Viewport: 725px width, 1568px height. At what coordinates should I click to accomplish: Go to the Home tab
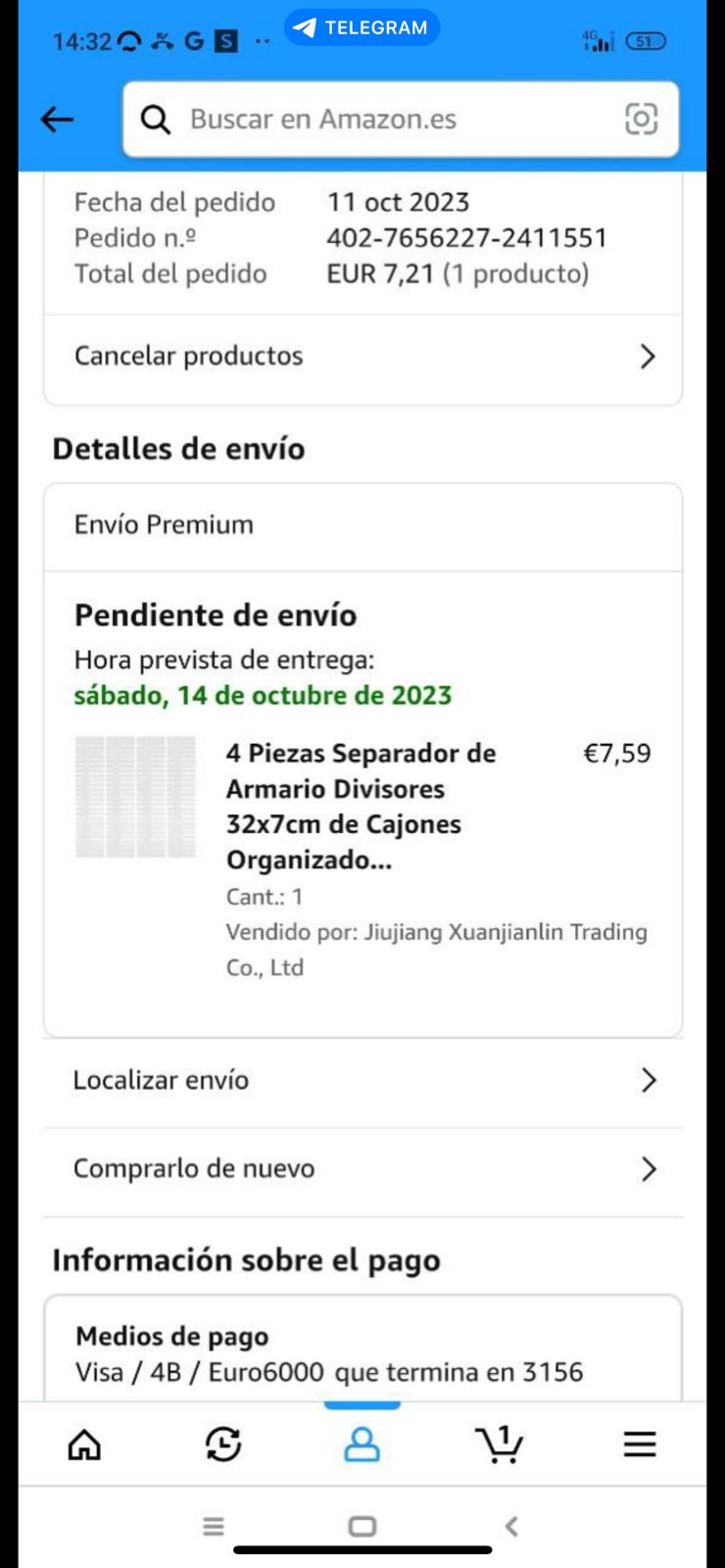coord(84,1444)
